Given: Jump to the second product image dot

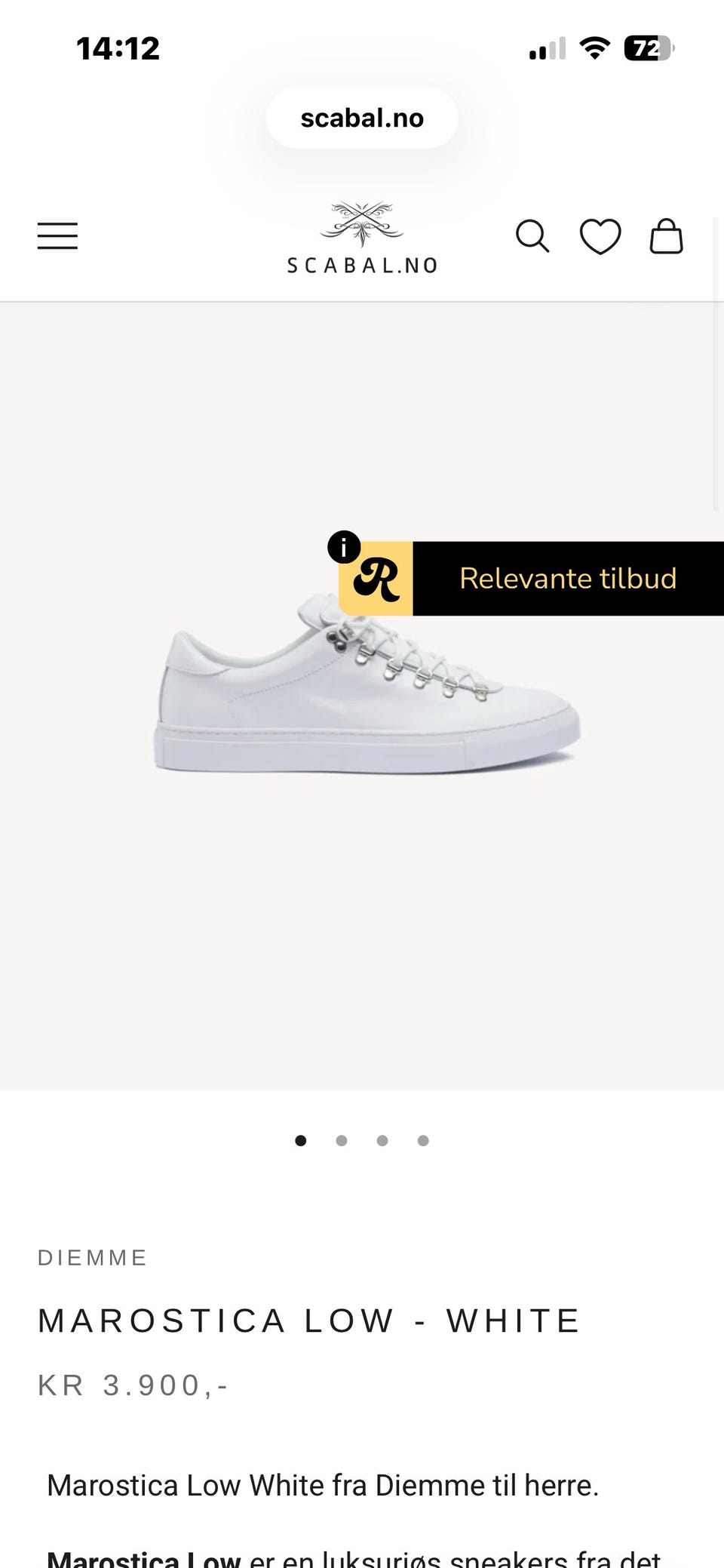Looking at the screenshot, I should point(342,1140).
